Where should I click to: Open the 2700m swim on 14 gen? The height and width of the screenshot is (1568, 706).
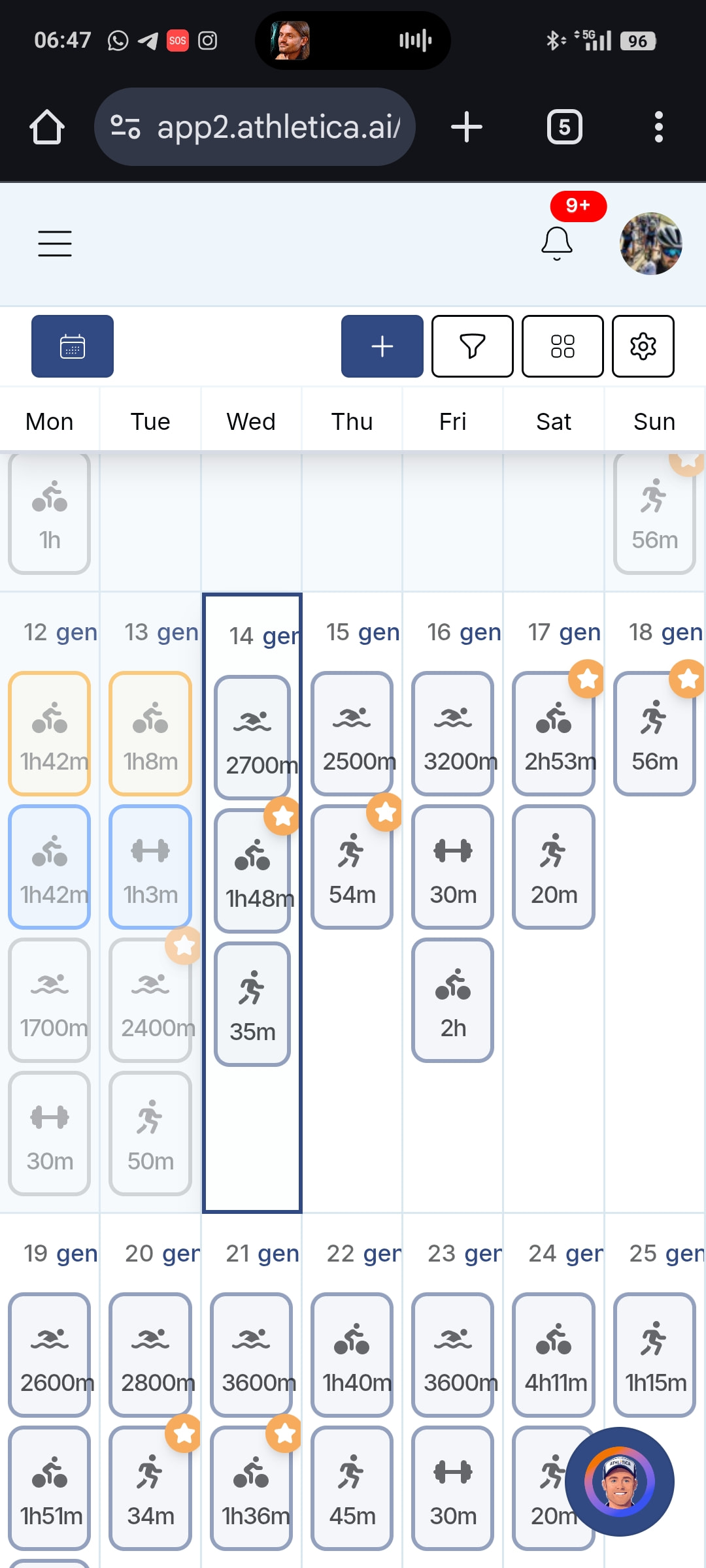click(x=252, y=737)
